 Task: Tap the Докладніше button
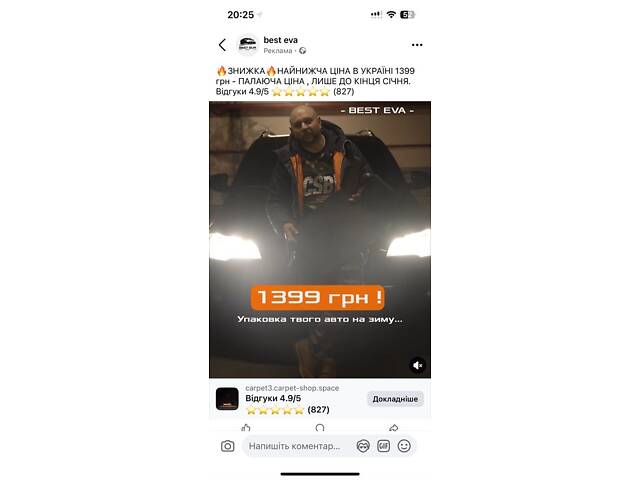pos(395,398)
